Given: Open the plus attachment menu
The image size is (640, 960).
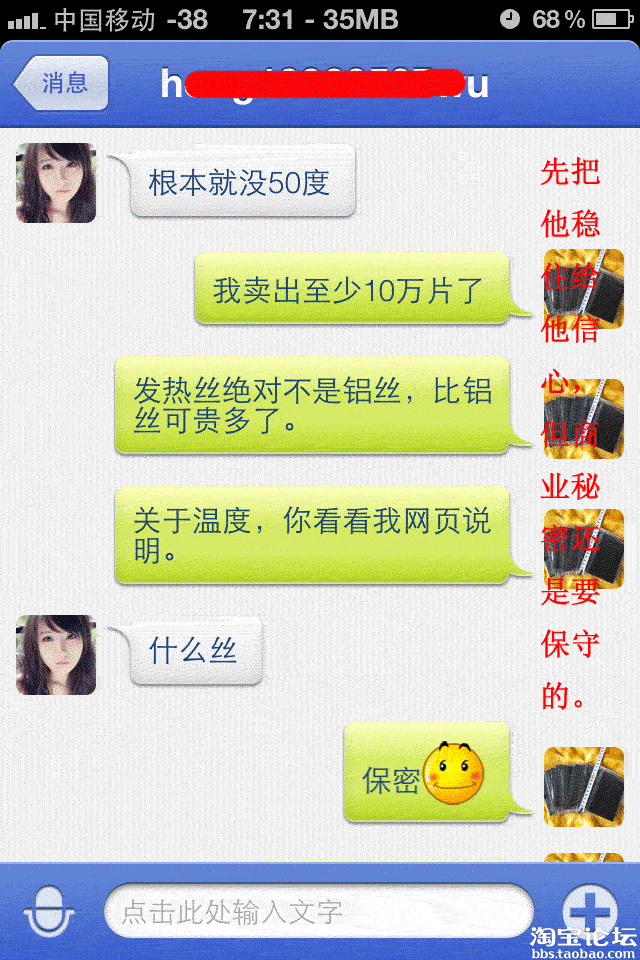Looking at the screenshot, I should click(x=589, y=910).
